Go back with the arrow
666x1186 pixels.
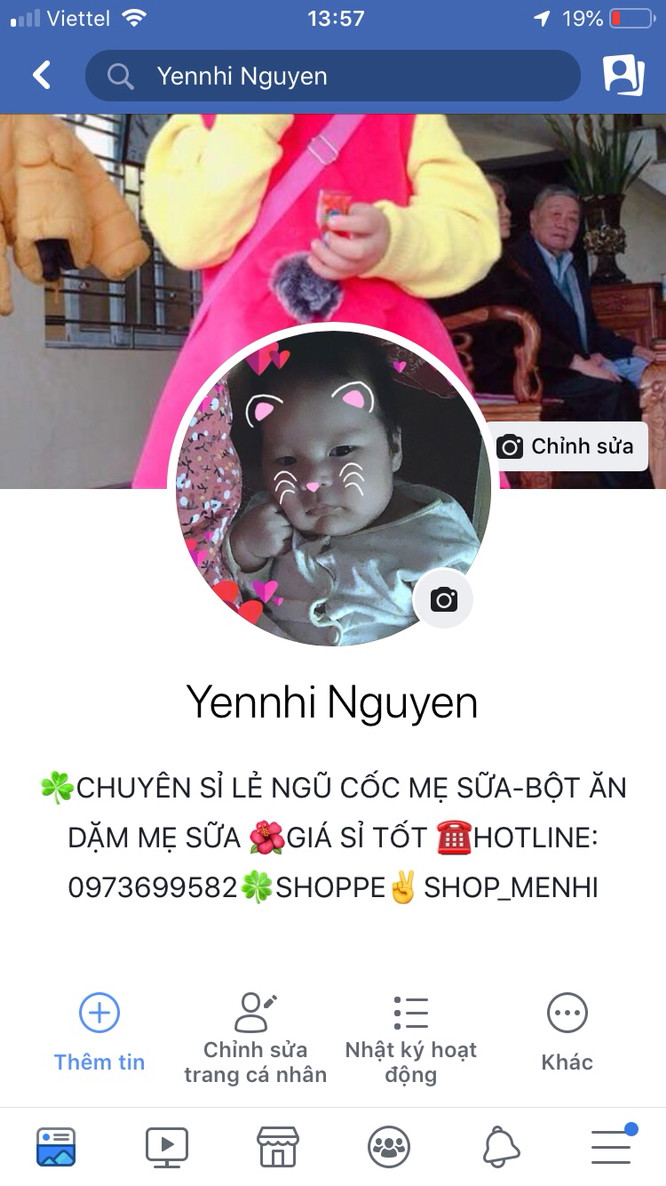pos(41,75)
